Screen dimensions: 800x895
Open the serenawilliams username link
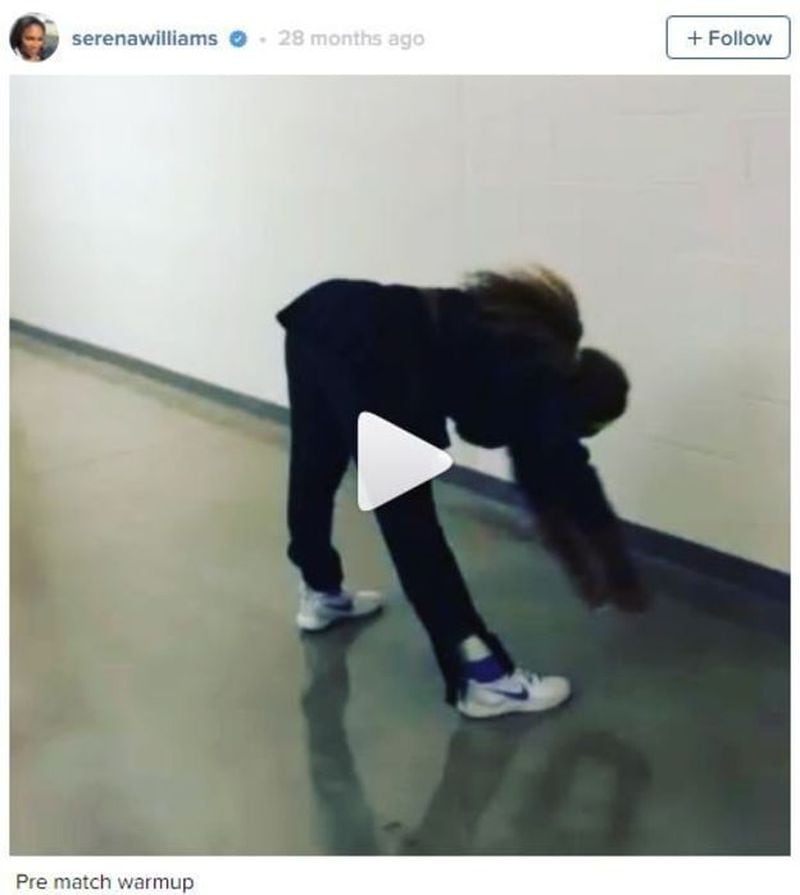tap(144, 39)
